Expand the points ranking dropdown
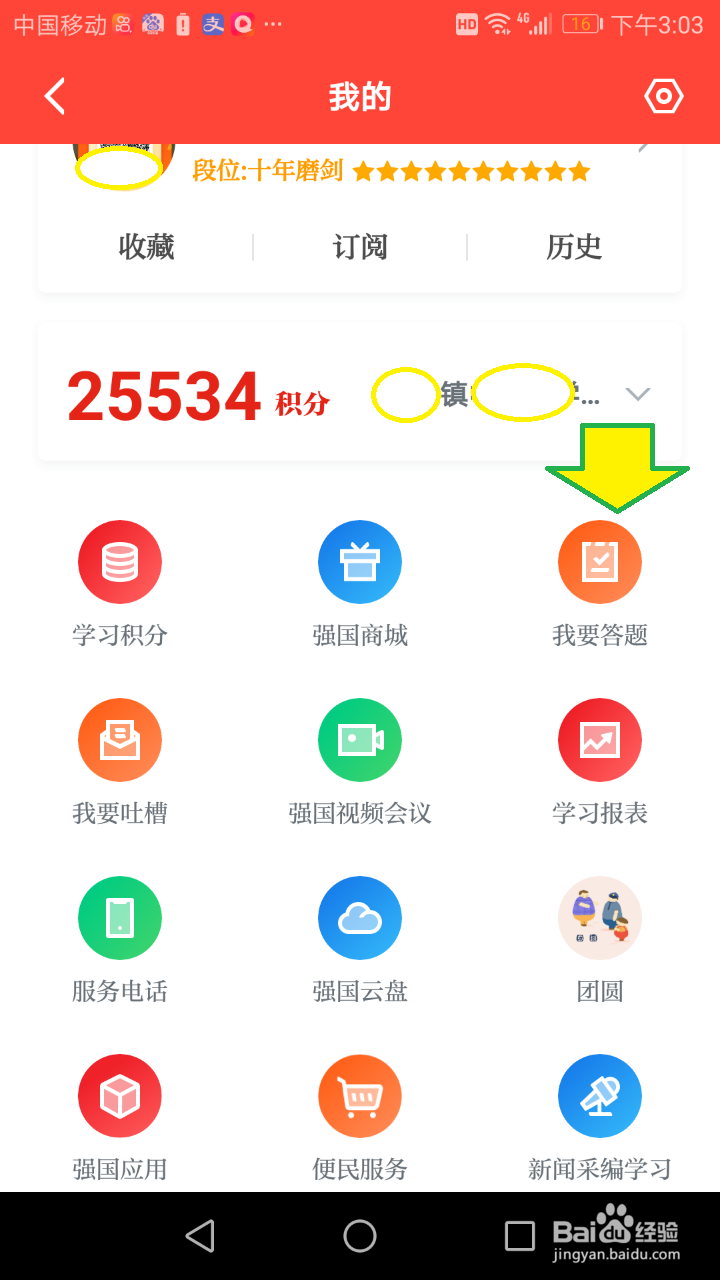This screenshot has height=1280, width=720. (x=638, y=394)
